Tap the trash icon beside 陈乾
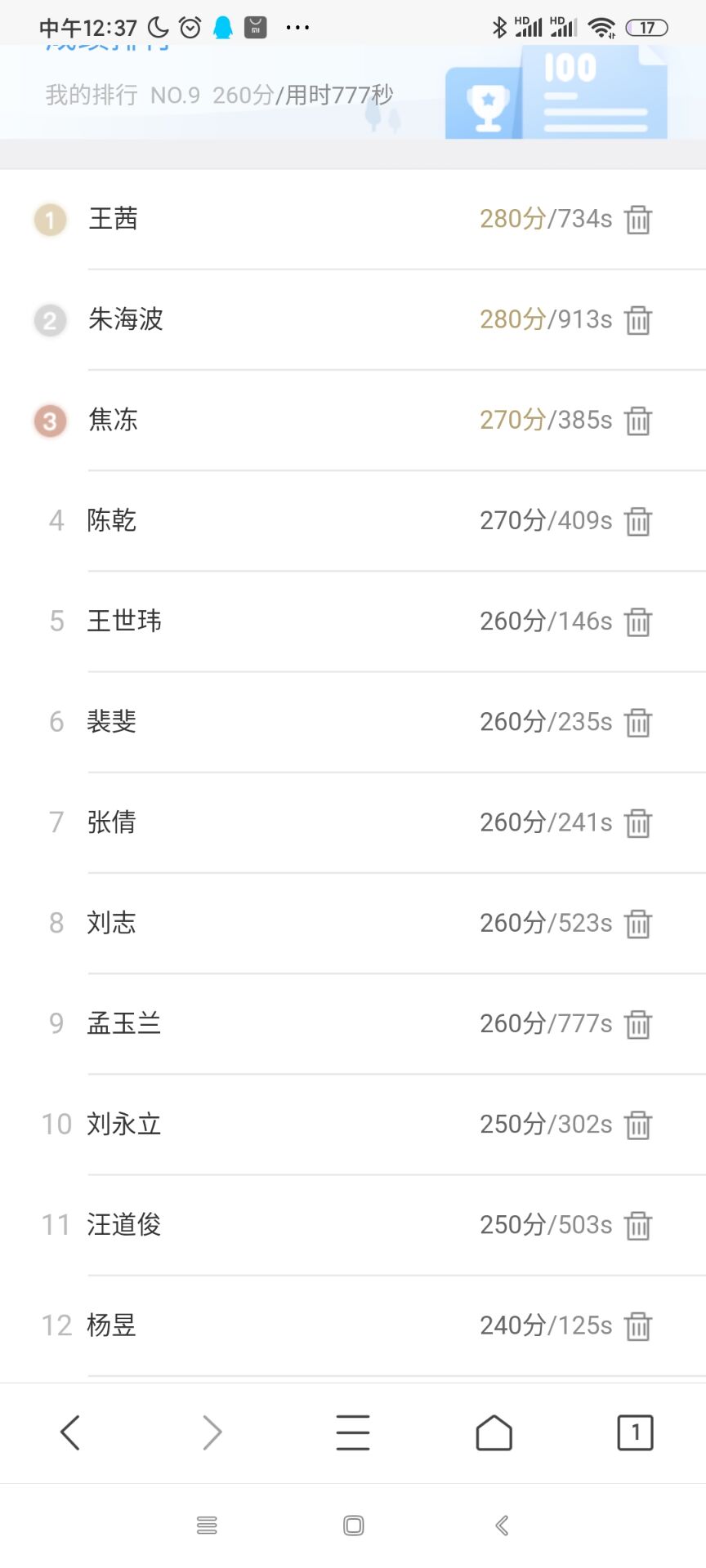The width and height of the screenshot is (706, 1568). click(638, 521)
